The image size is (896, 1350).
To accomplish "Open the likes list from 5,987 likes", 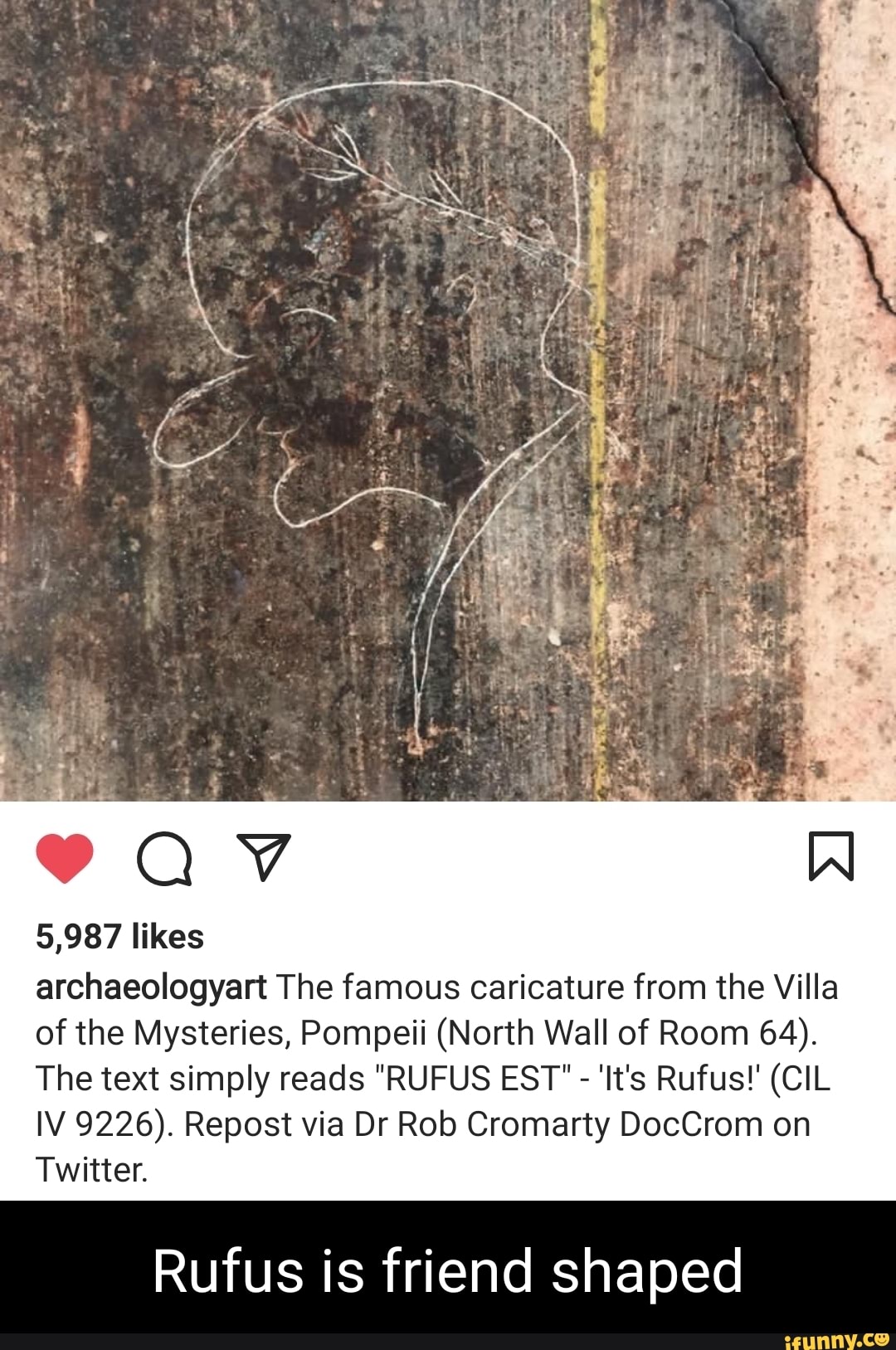I will [x=121, y=934].
